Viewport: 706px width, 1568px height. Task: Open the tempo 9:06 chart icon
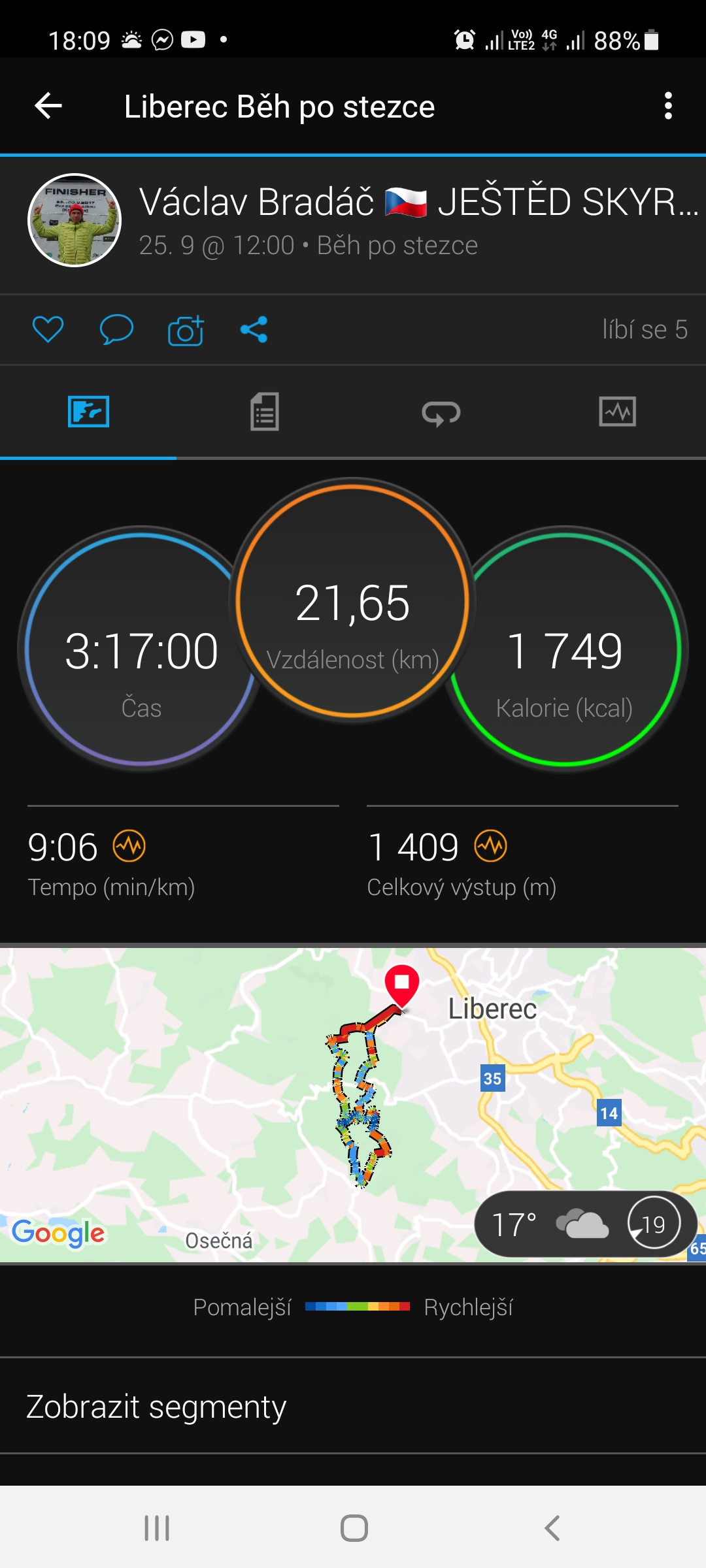click(129, 847)
